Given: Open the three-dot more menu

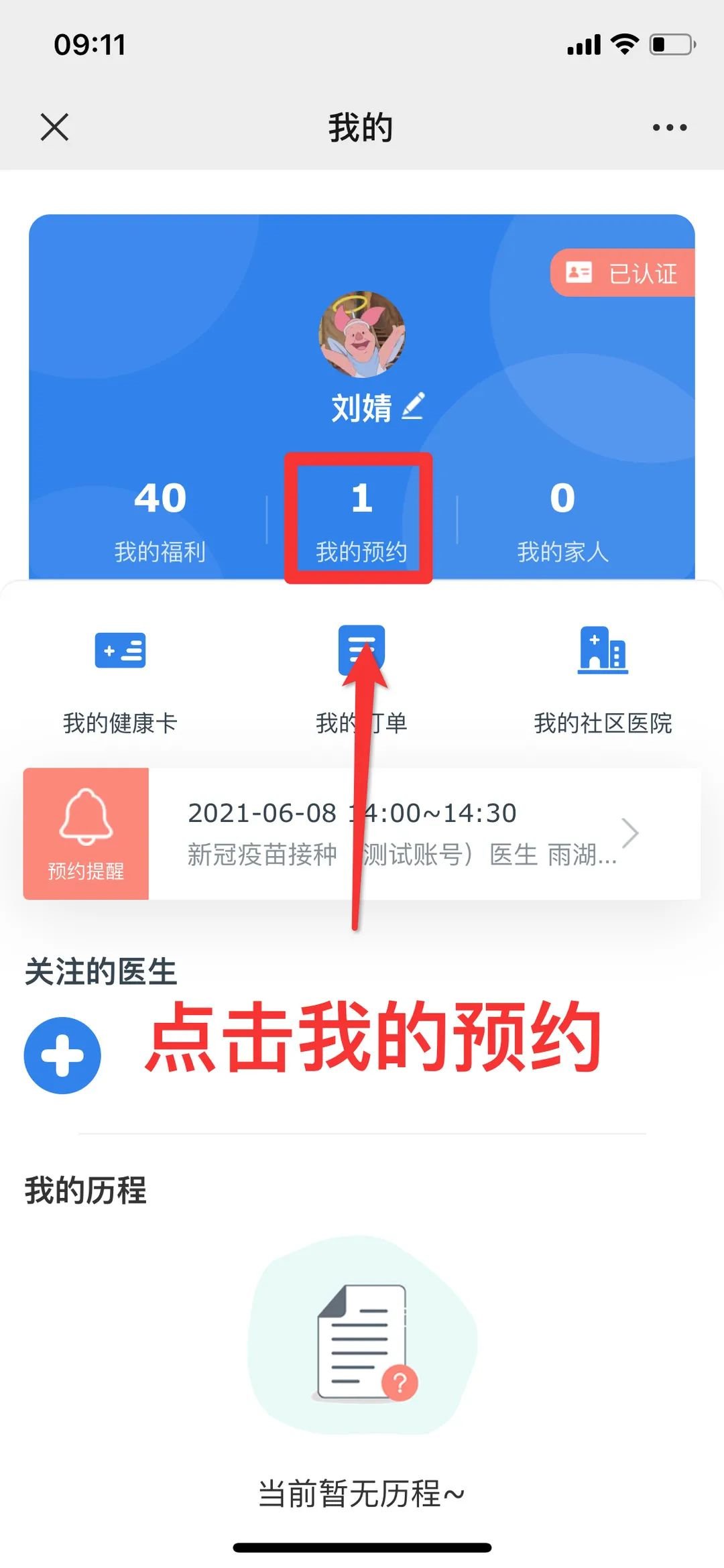Looking at the screenshot, I should click(669, 127).
